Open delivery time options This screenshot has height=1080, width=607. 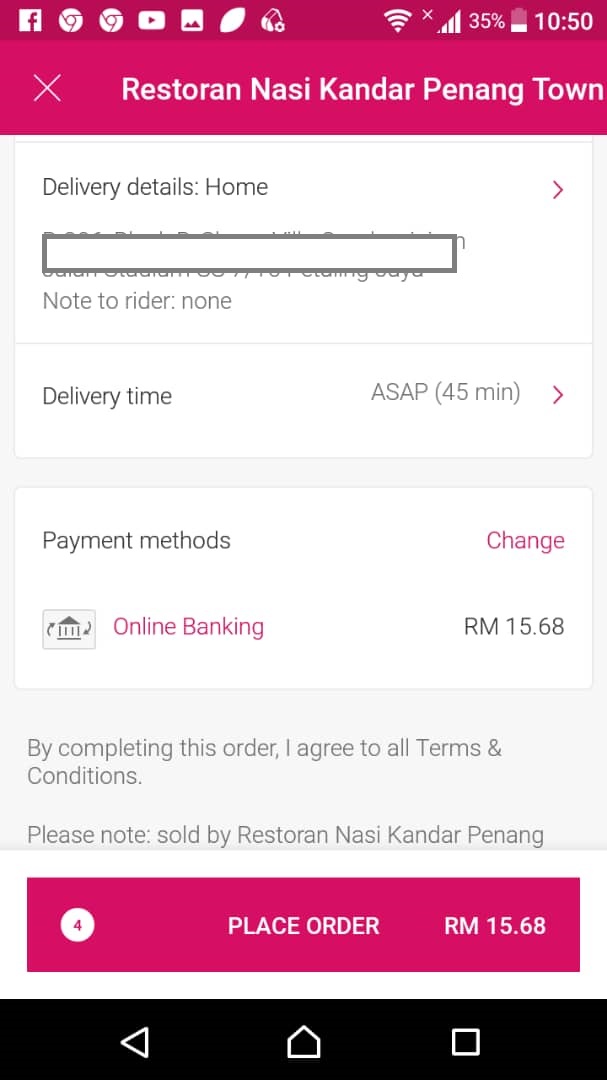(303, 395)
